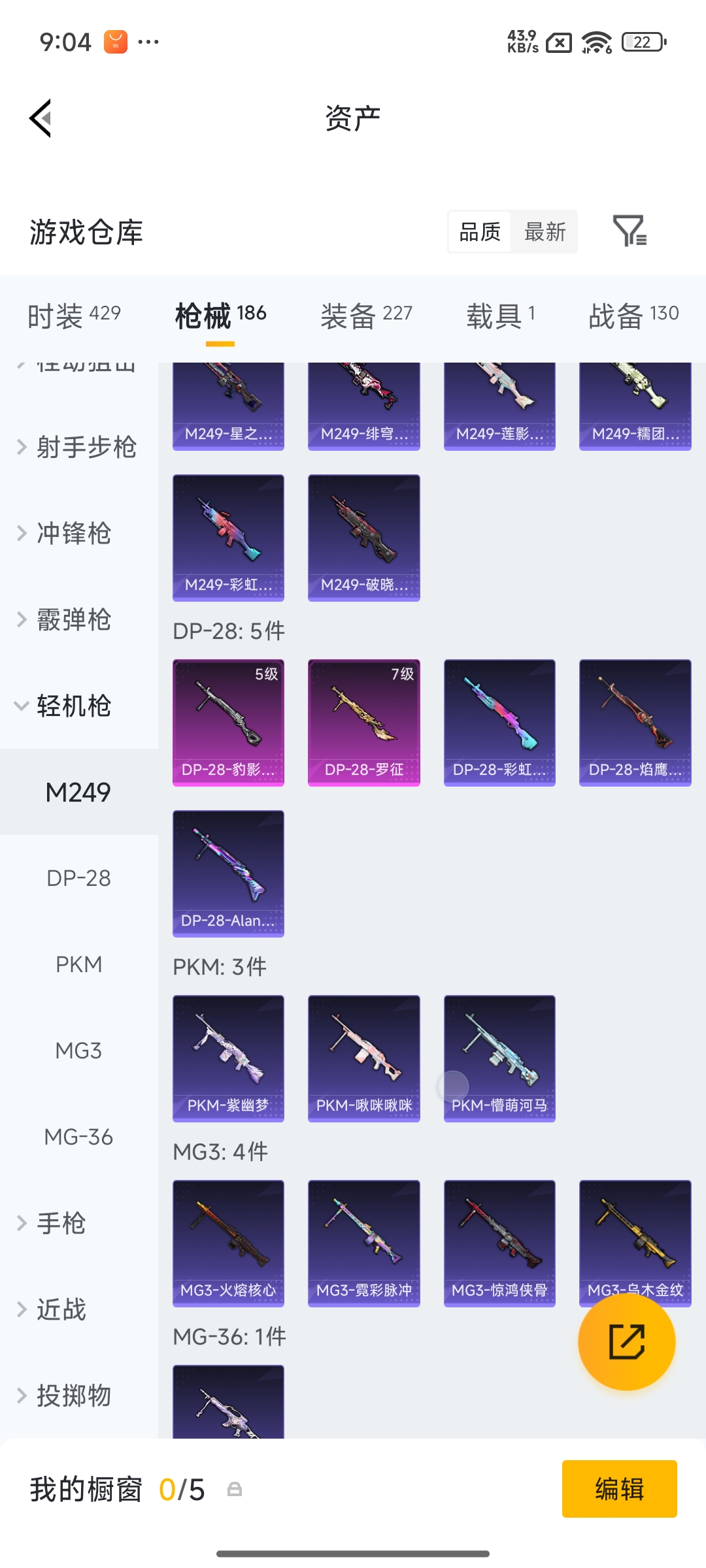The width and height of the screenshot is (706, 1568).
Task: Open the 战备 tab
Action: [631, 314]
